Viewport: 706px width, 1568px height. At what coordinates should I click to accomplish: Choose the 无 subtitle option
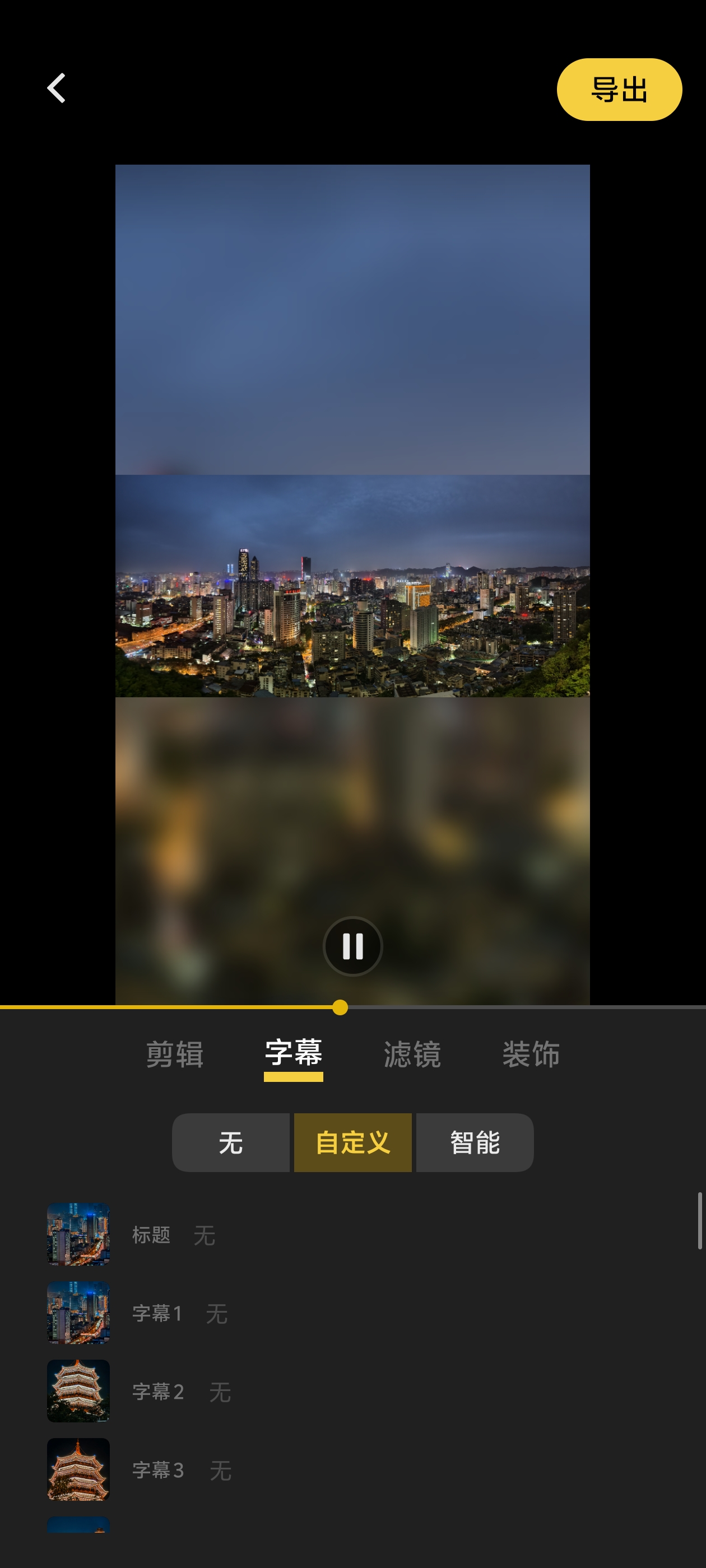point(231,1142)
